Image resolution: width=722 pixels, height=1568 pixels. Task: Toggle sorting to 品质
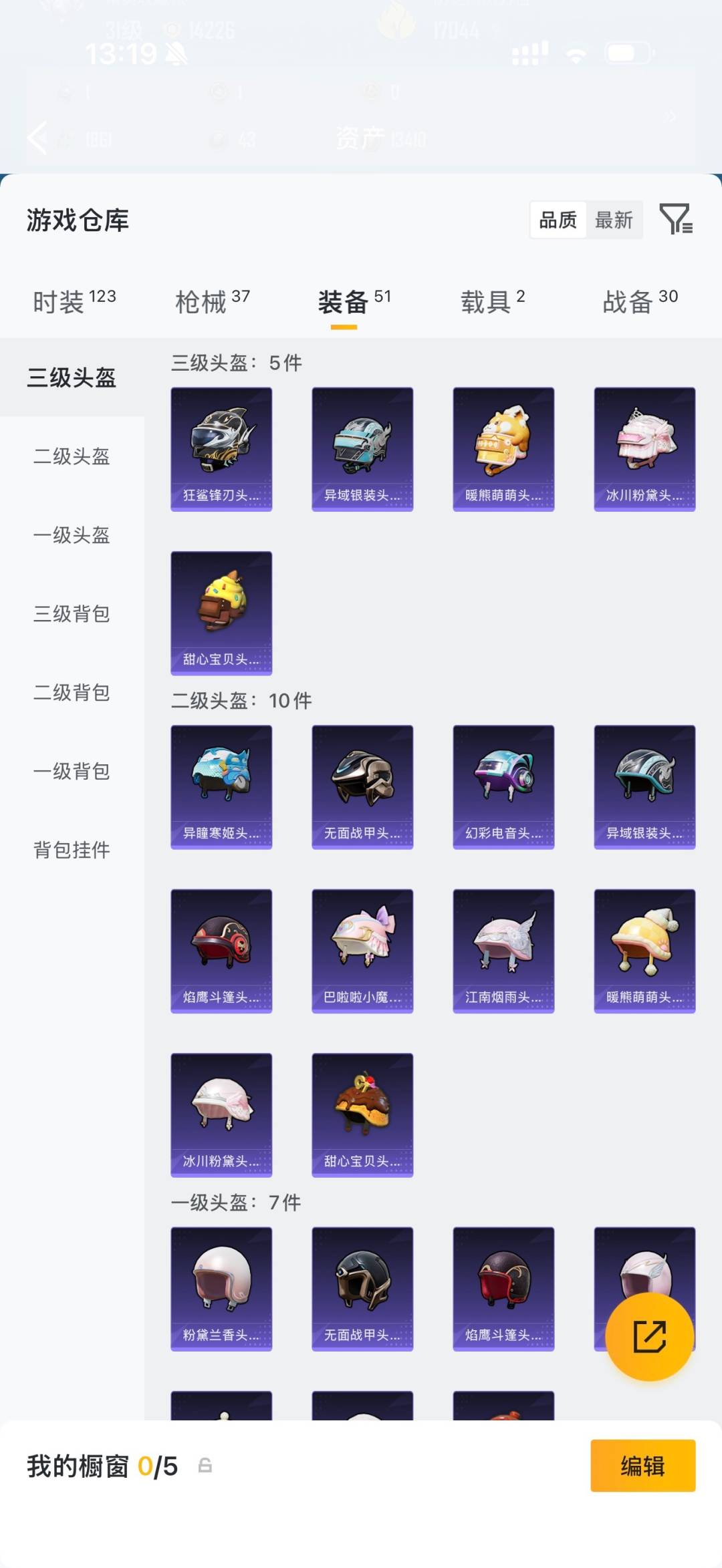[558, 220]
